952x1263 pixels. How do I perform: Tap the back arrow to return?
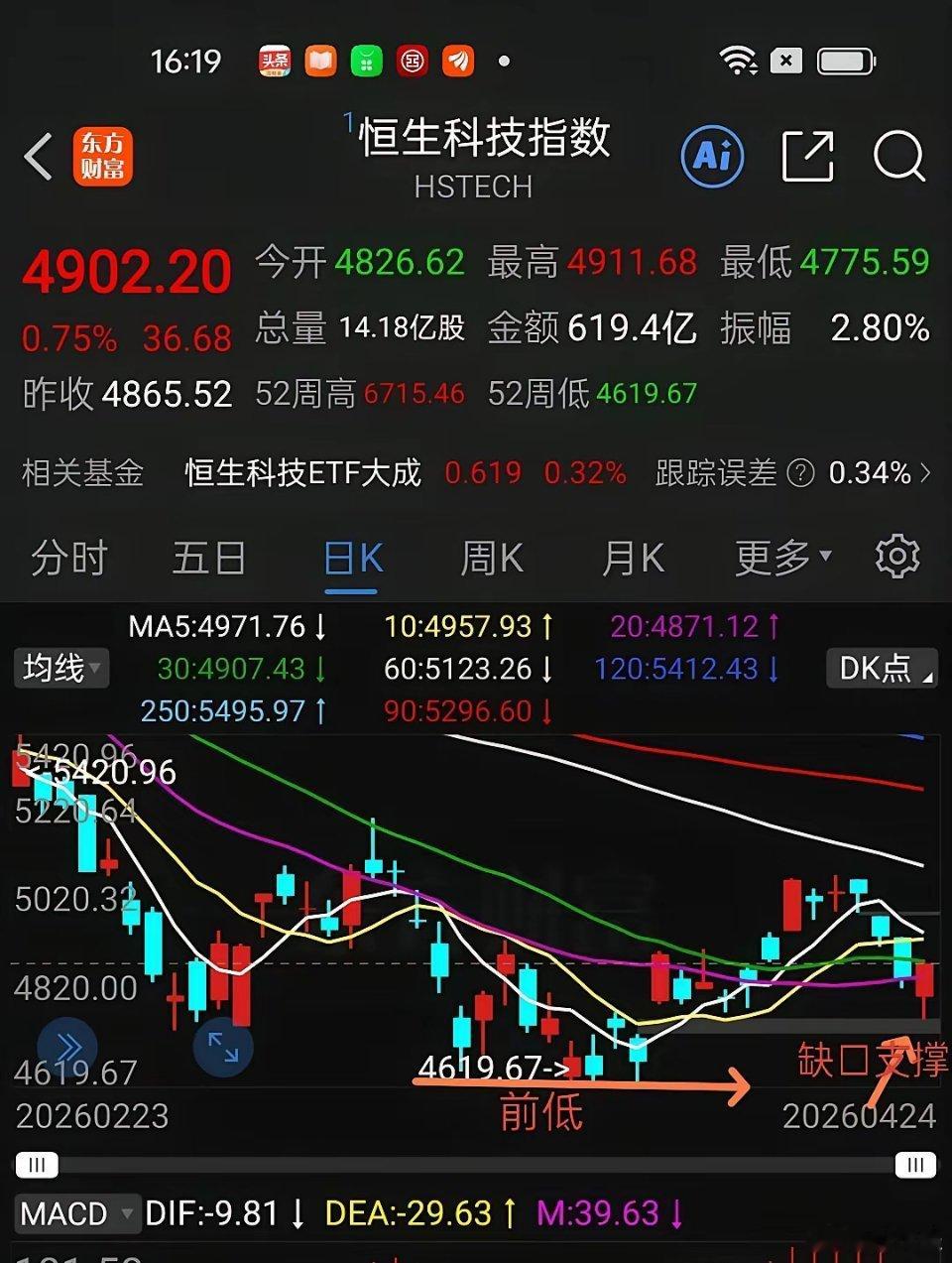click(38, 157)
